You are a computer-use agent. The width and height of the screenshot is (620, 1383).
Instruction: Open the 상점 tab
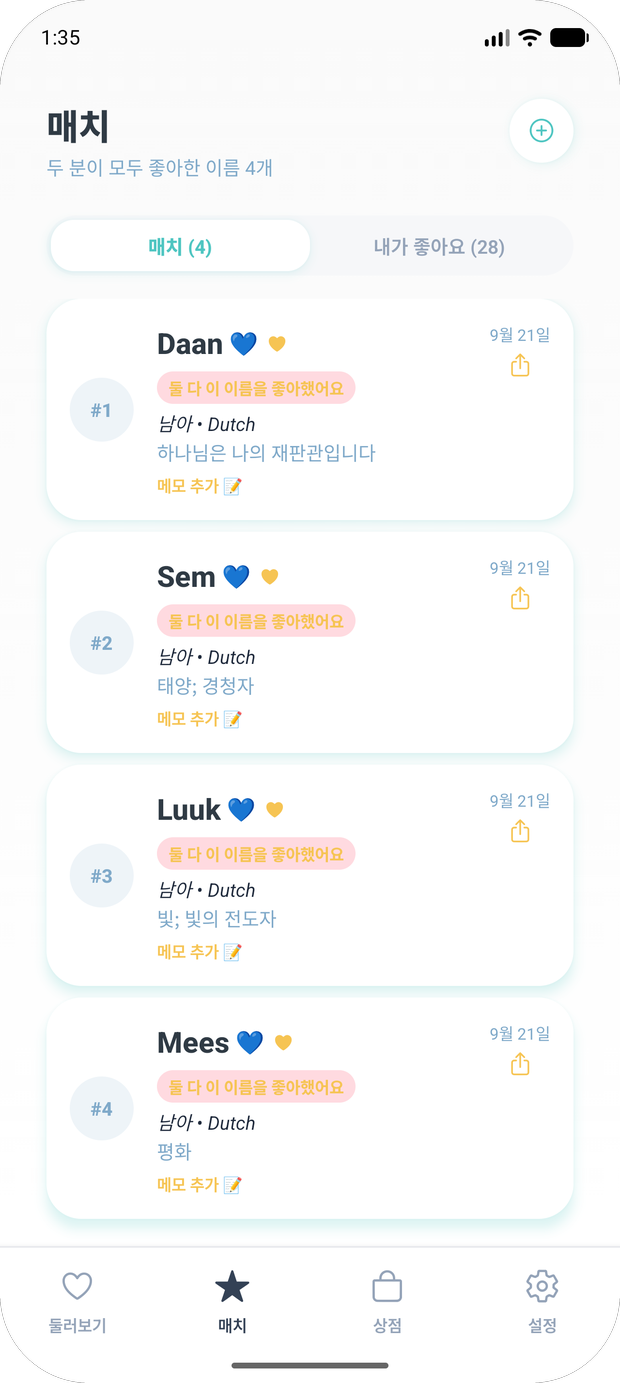coord(387,1302)
